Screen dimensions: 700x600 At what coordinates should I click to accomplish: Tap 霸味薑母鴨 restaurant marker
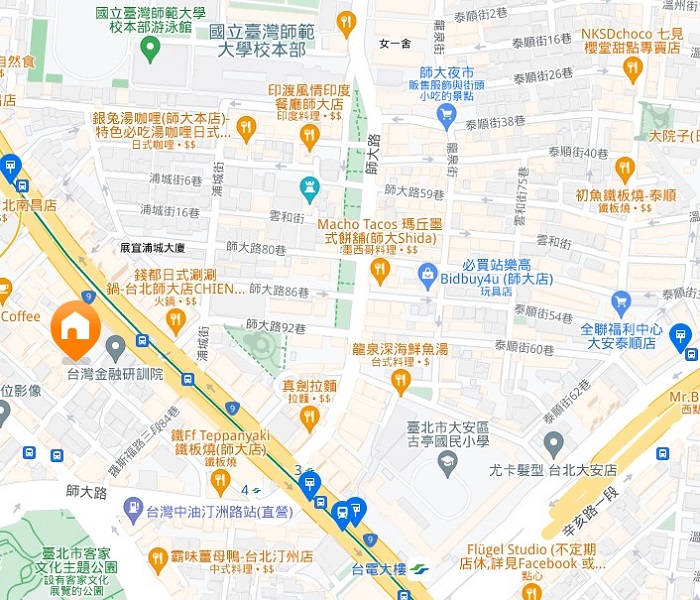click(157, 559)
